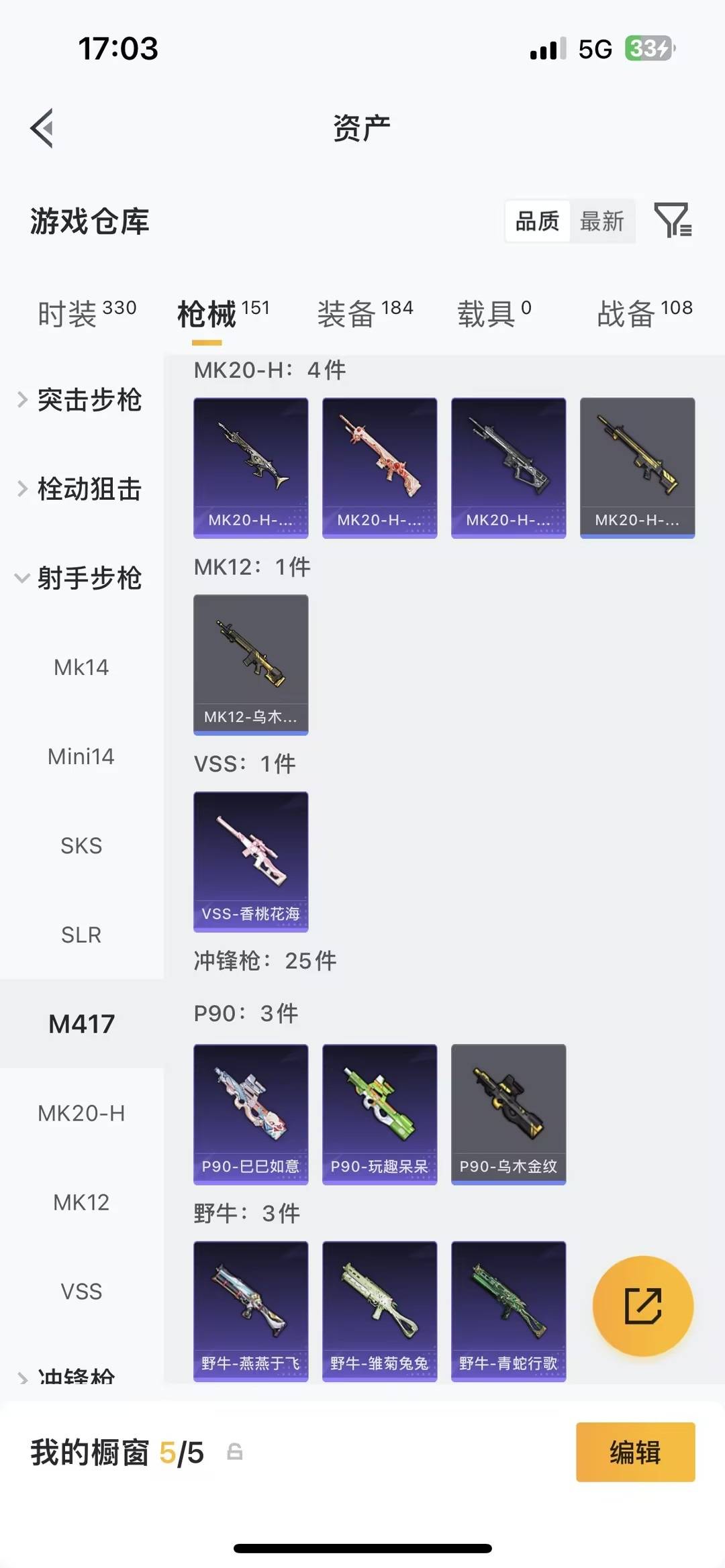Select SKS in the side list
The image size is (725, 1568).
(x=81, y=845)
